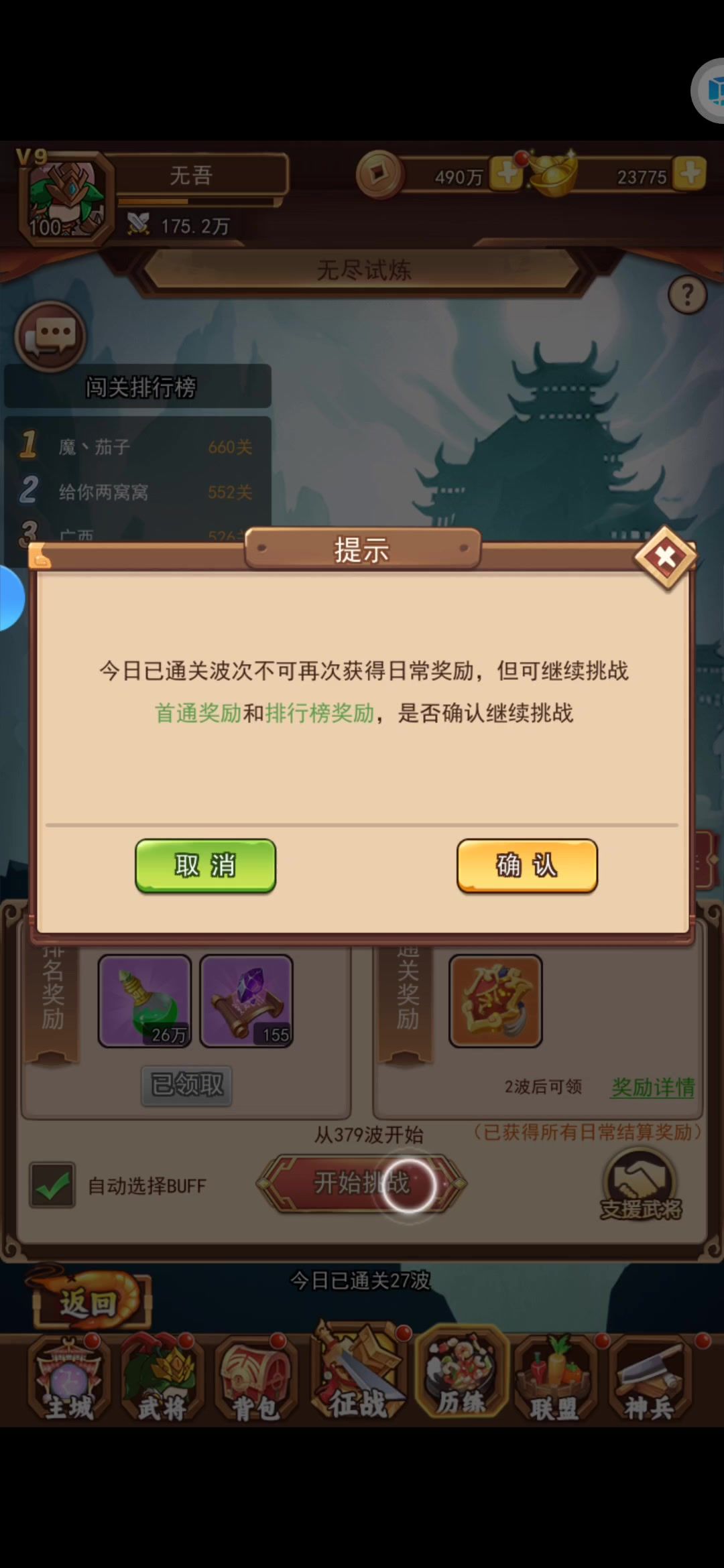The image size is (724, 1568).
Task: Add more coins with the plus next to 490万
Action: pos(507,174)
